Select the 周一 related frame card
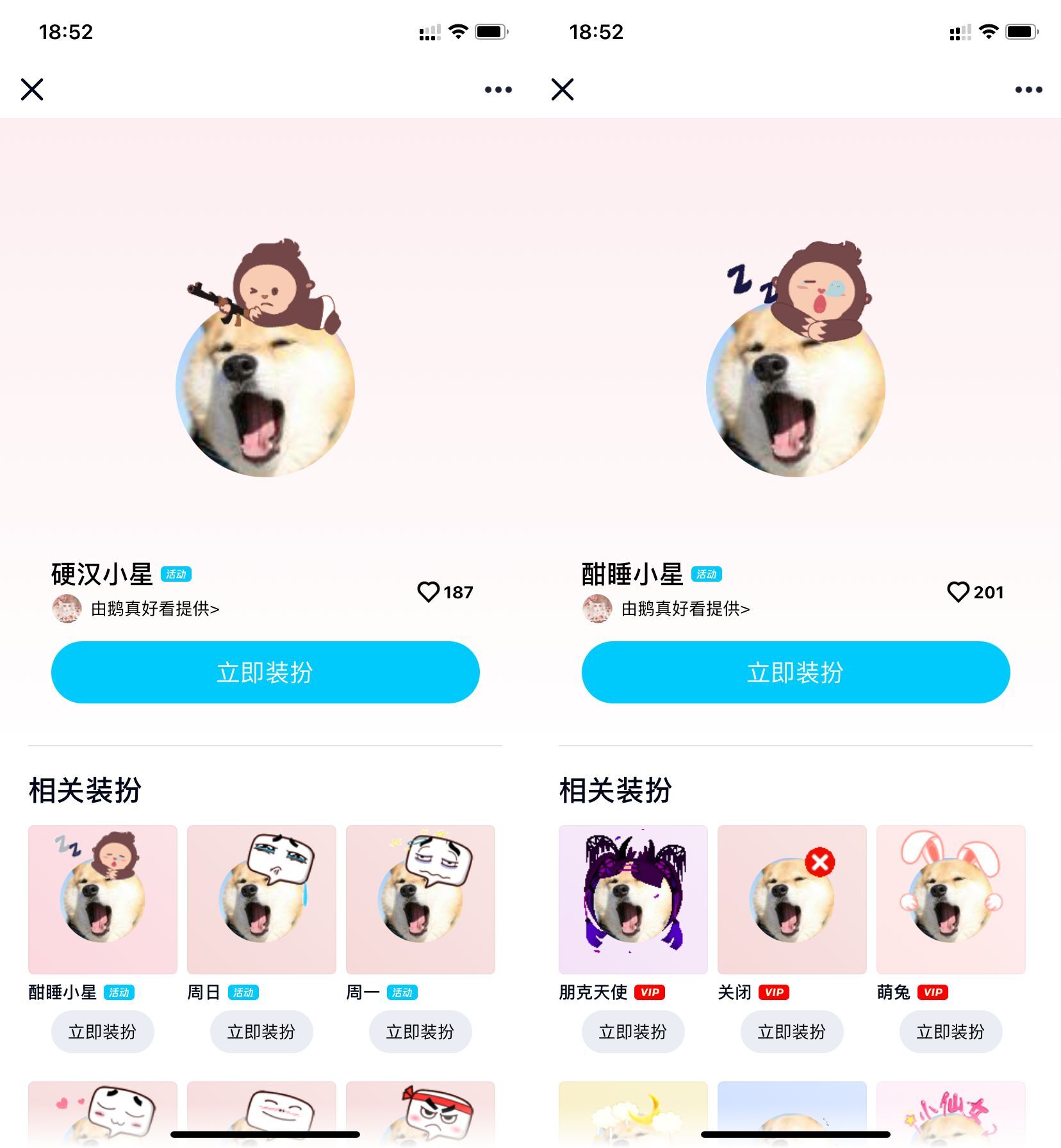The height and width of the screenshot is (1148, 1061). pos(420,899)
